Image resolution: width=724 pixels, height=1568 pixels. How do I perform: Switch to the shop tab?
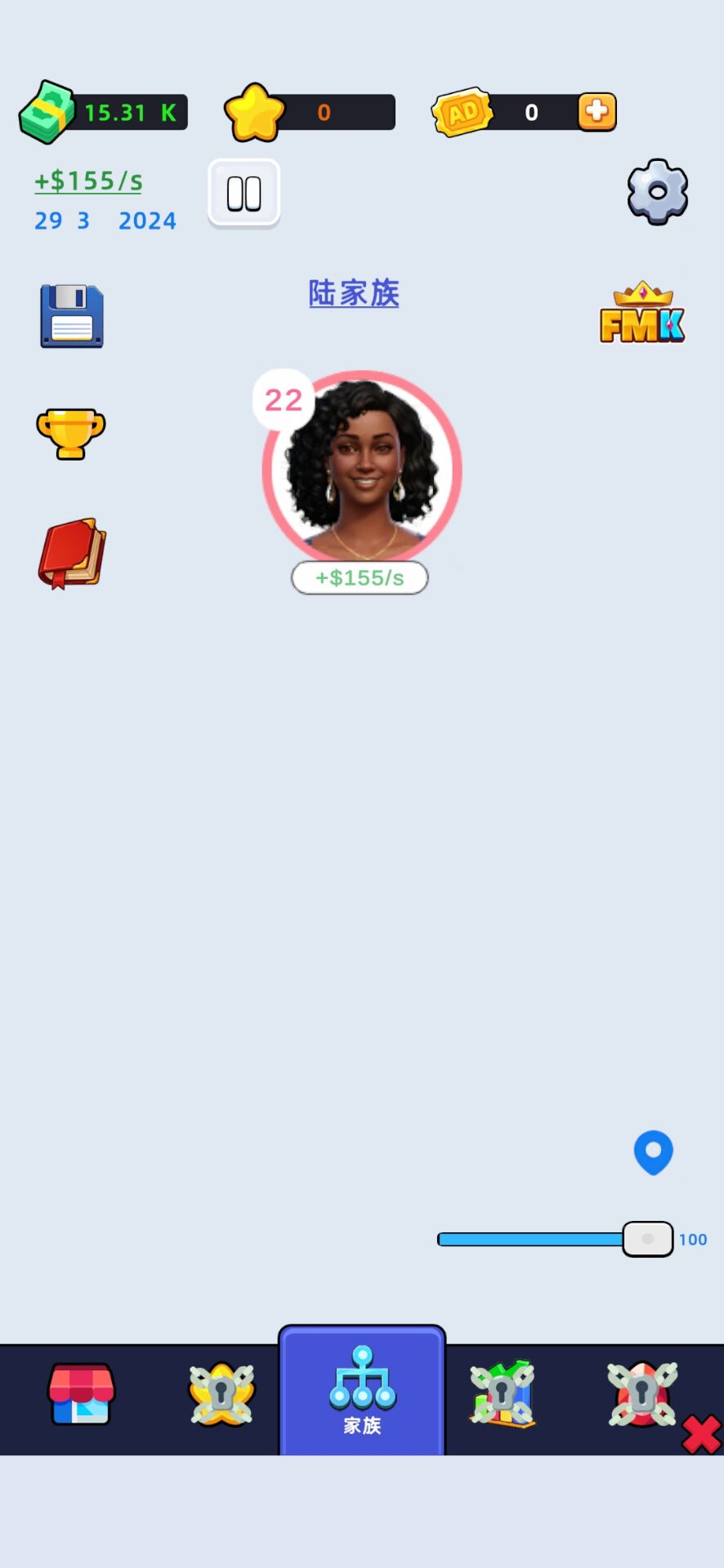click(x=81, y=1393)
